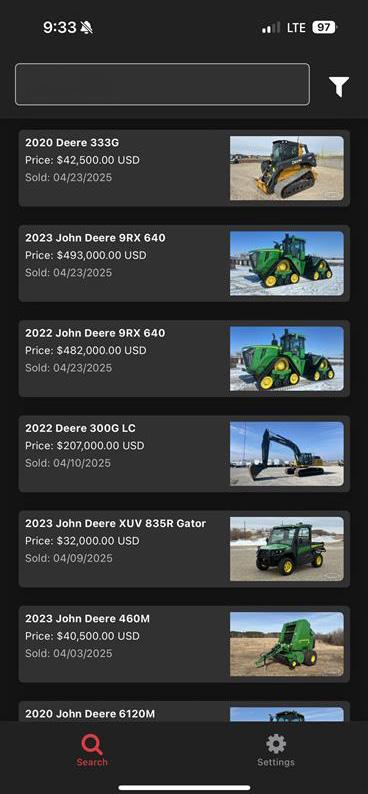Select the 2020 John Deere 6120M card
The width and height of the screenshot is (368, 794).
tap(184, 711)
